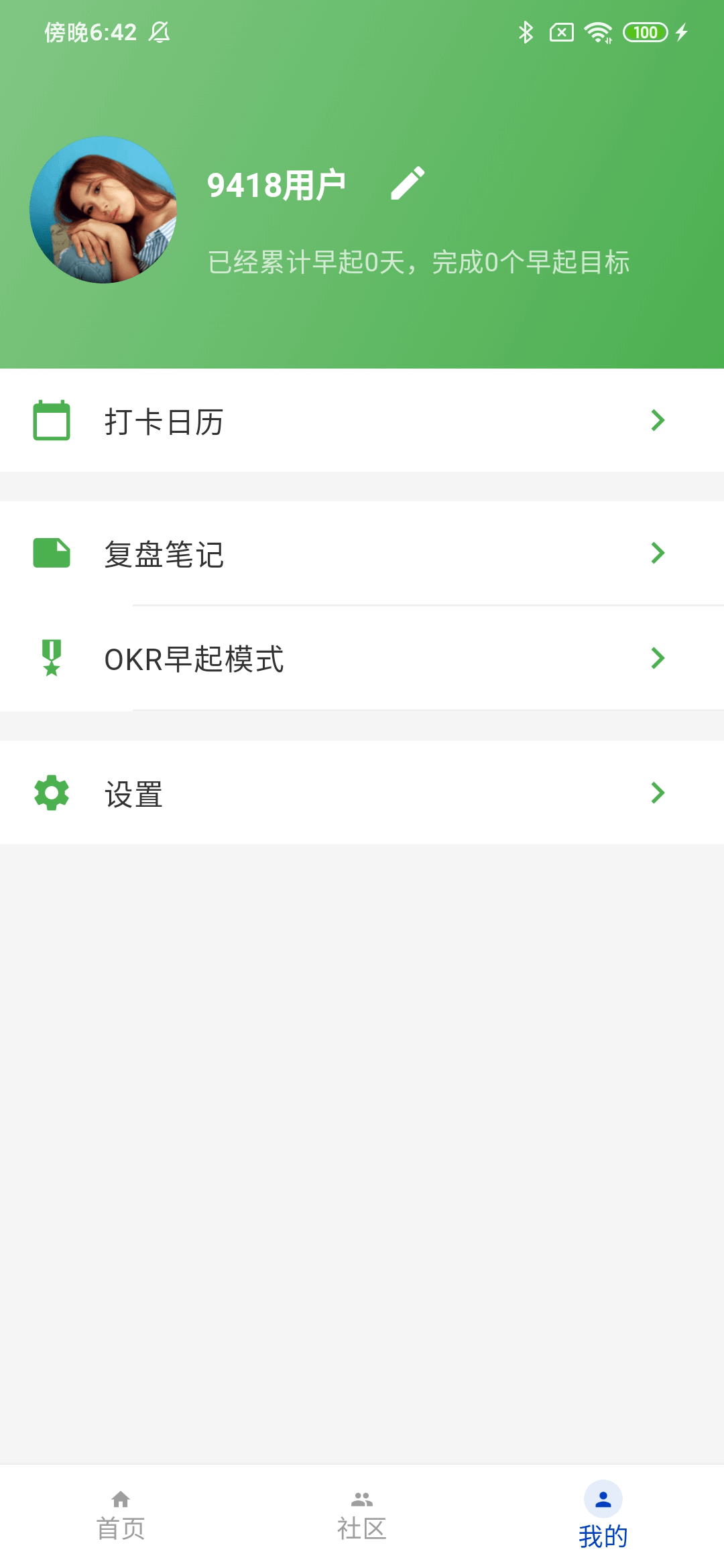Open 设置 using the right arrow
Viewport: 724px width, 1568px height.
tap(658, 793)
